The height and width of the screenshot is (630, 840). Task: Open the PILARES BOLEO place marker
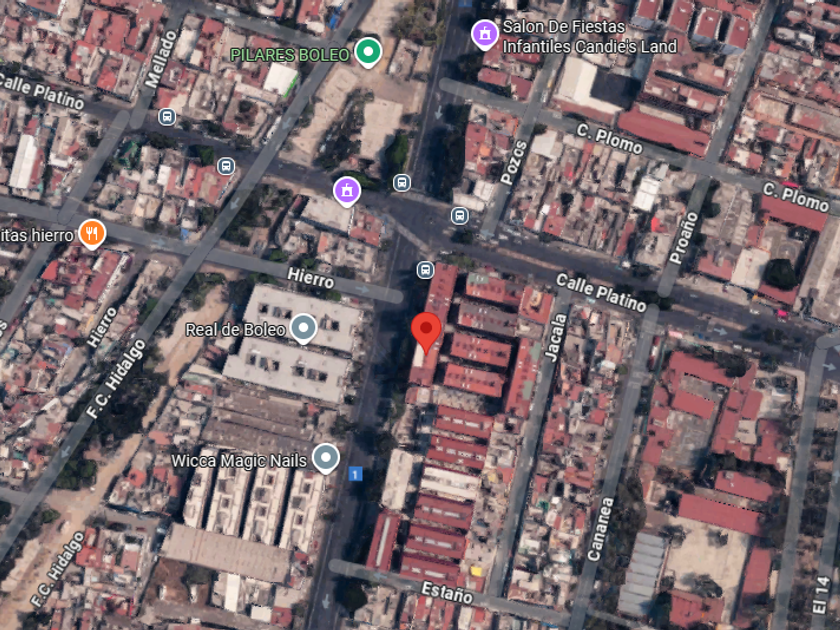(368, 52)
